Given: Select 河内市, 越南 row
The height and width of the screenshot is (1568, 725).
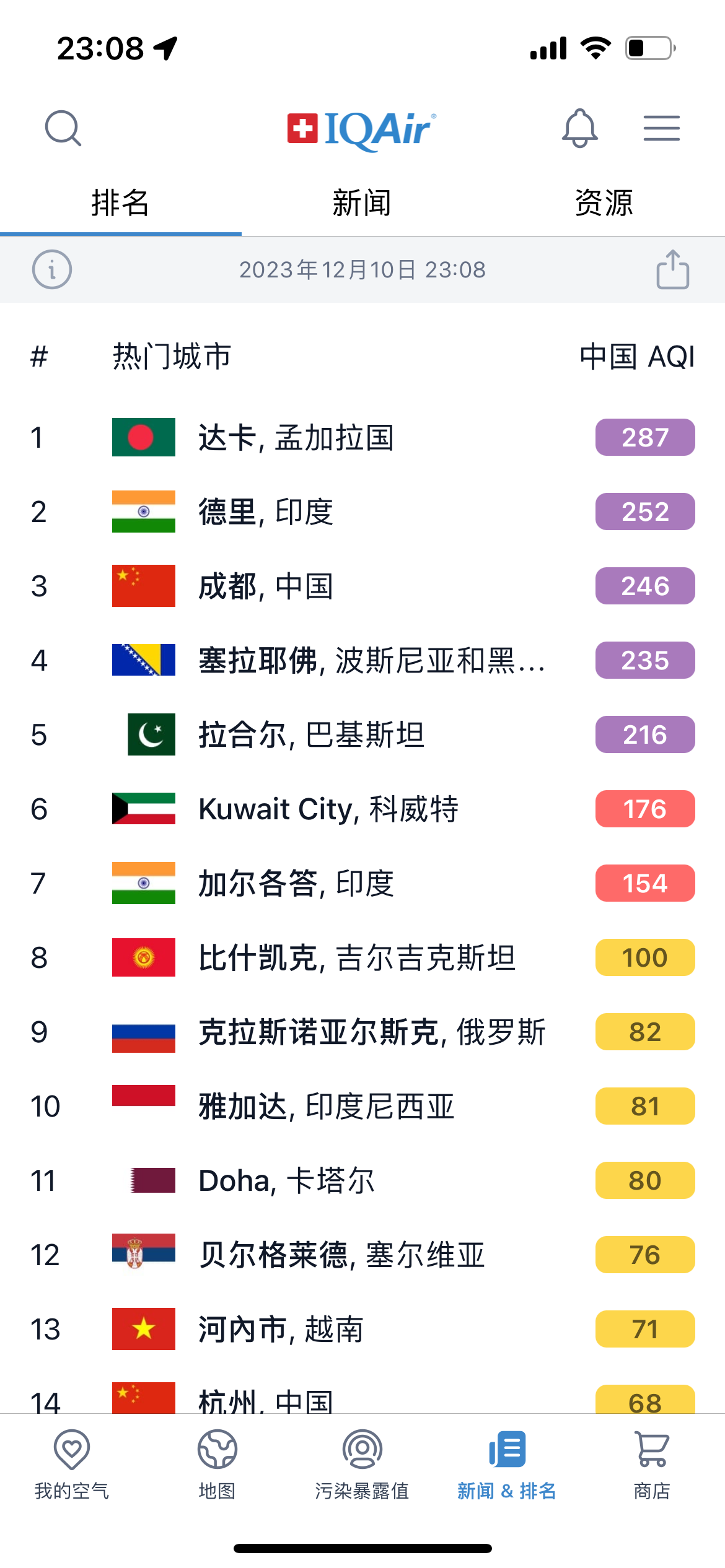Looking at the screenshot, I should coord(362,1329).
